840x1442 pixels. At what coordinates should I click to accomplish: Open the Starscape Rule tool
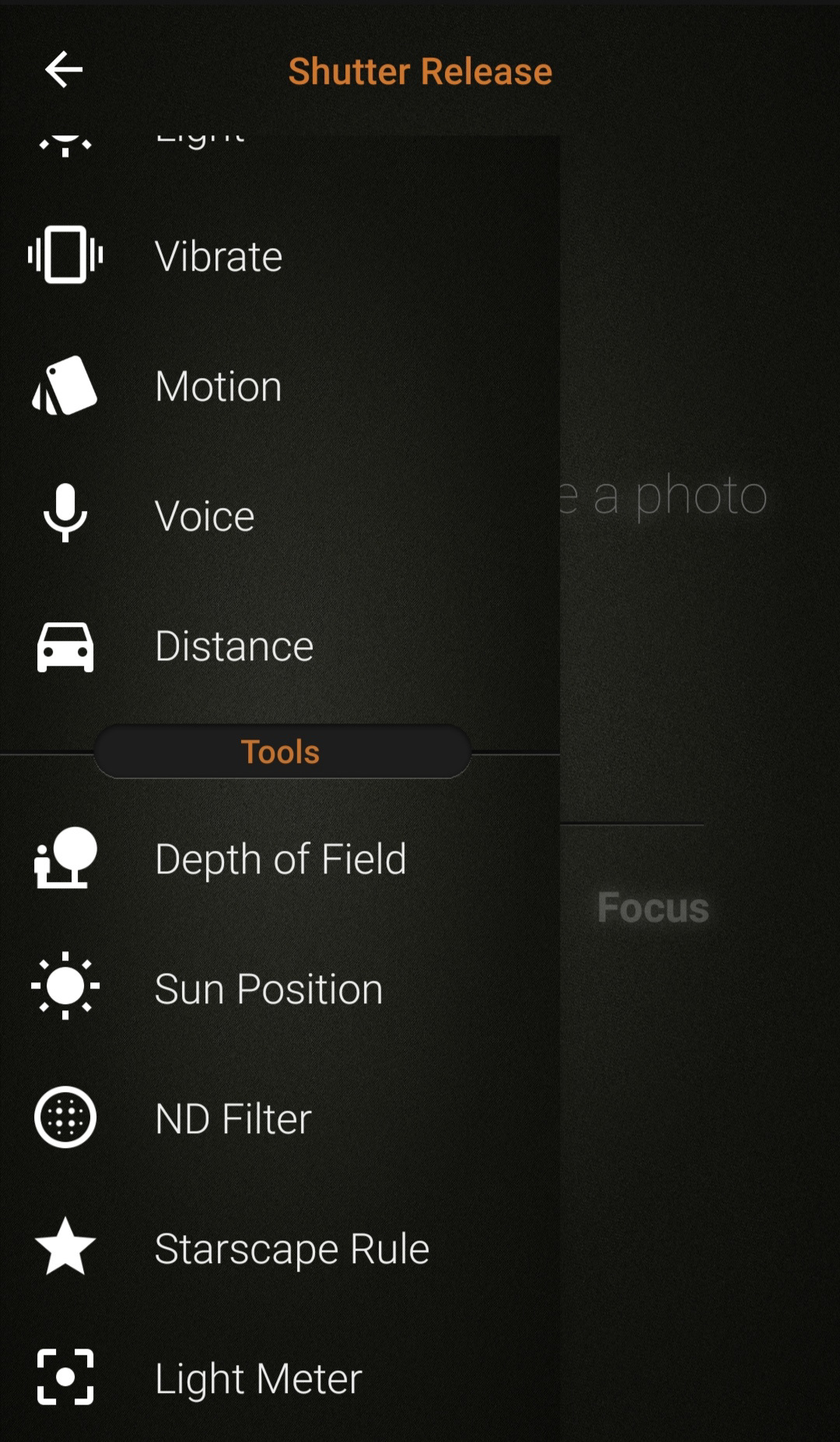(292, 1248)
